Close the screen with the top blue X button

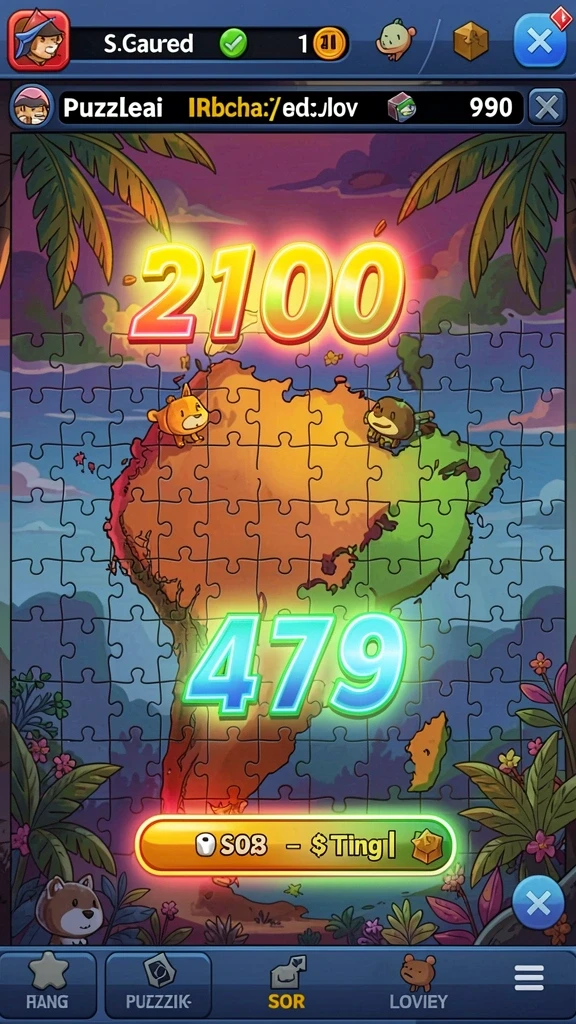540,41
